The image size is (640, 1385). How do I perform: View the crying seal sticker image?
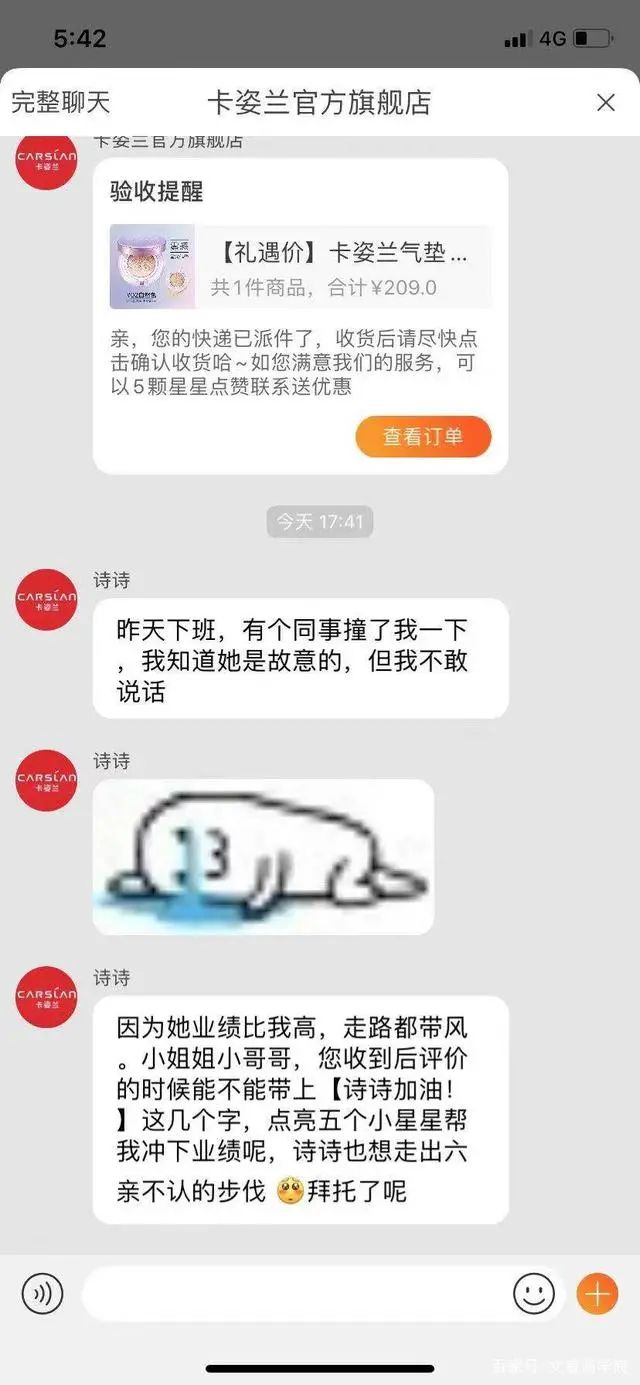pos(263,857)
